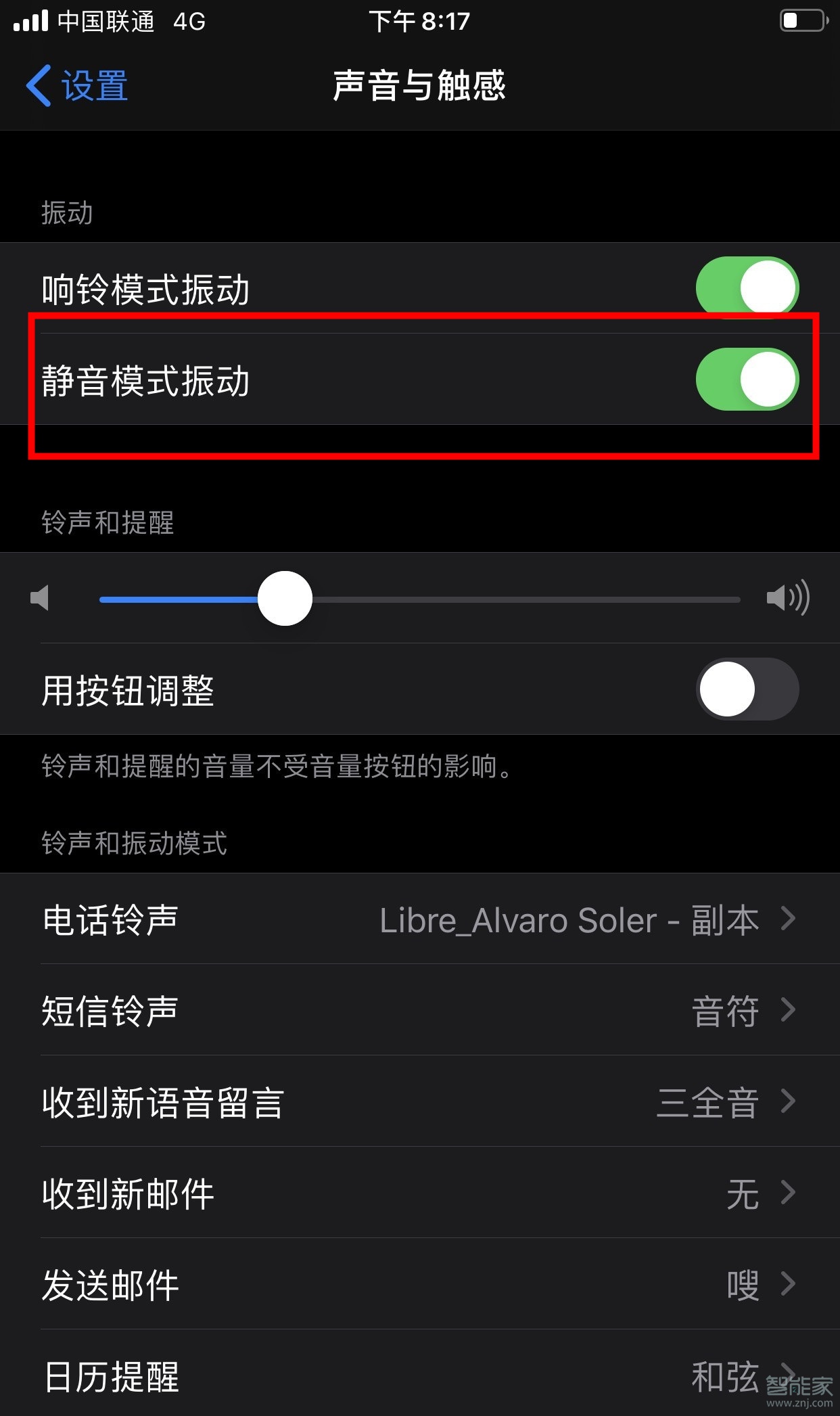The height and width of the screenshot is (1416, 840).
Task: Tap the time 下午 8:17 in the status bar
Action: tap(419, 22)
